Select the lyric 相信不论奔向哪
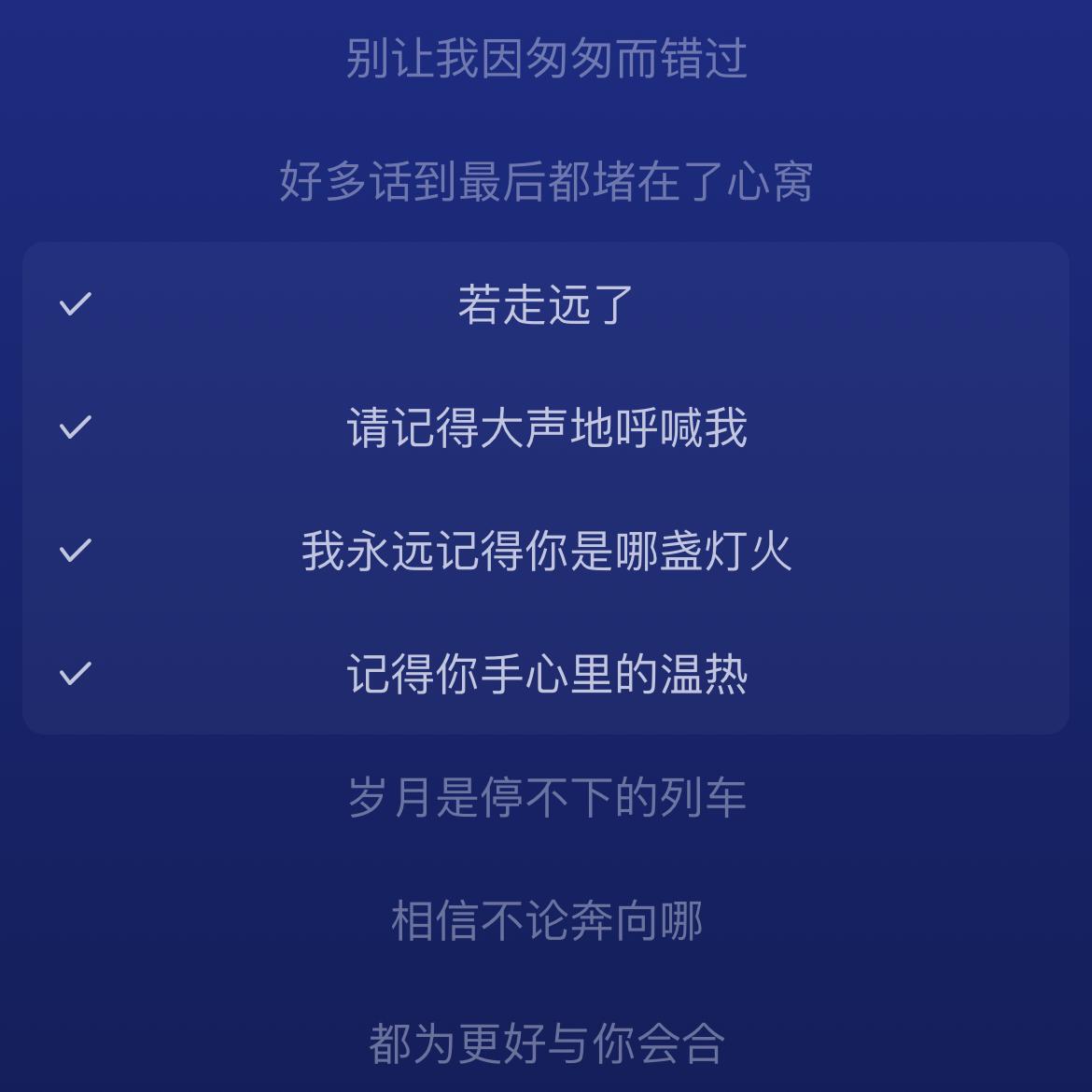The height and width of the screenshot is (1092, 1092). click(546, 920)
